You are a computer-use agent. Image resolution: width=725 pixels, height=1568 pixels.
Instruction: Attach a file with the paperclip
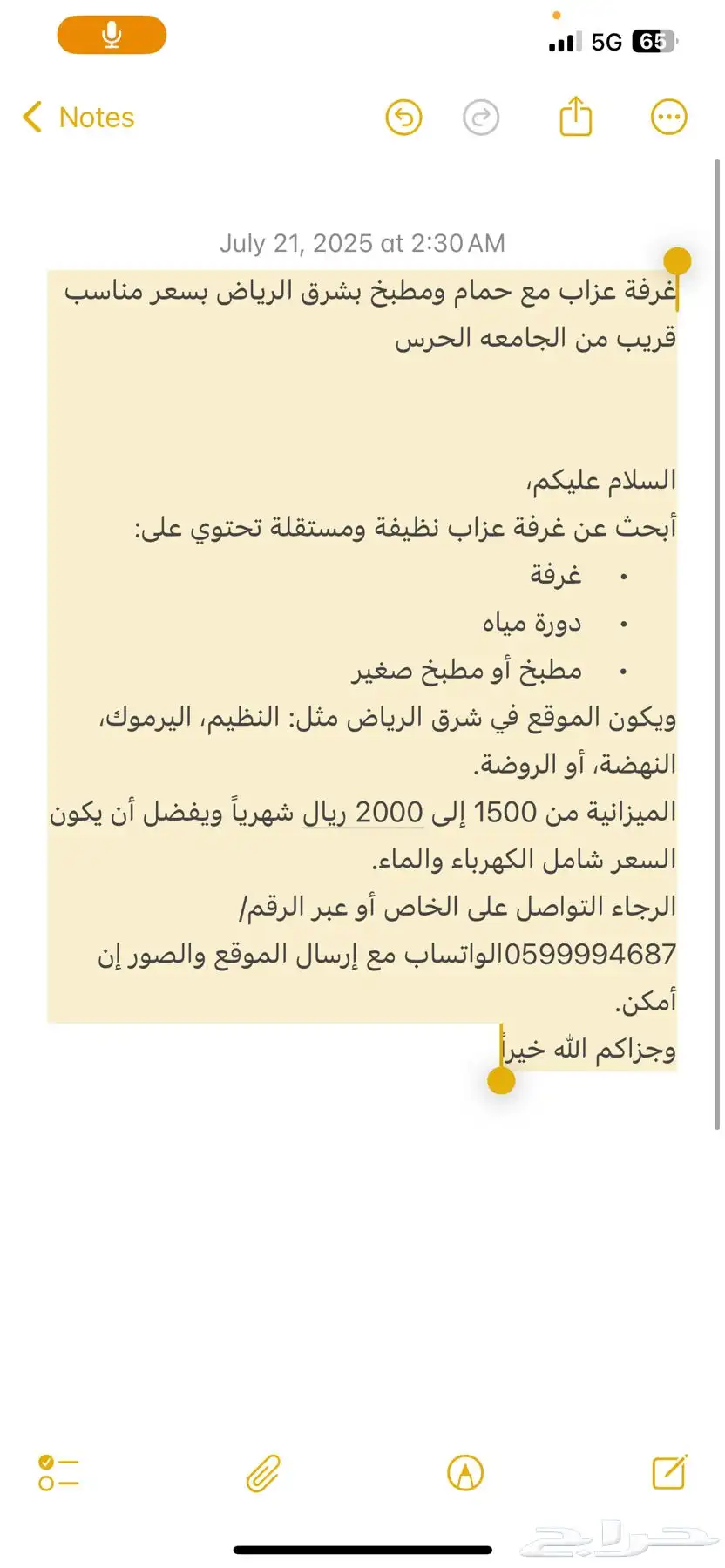[263, 1473]
